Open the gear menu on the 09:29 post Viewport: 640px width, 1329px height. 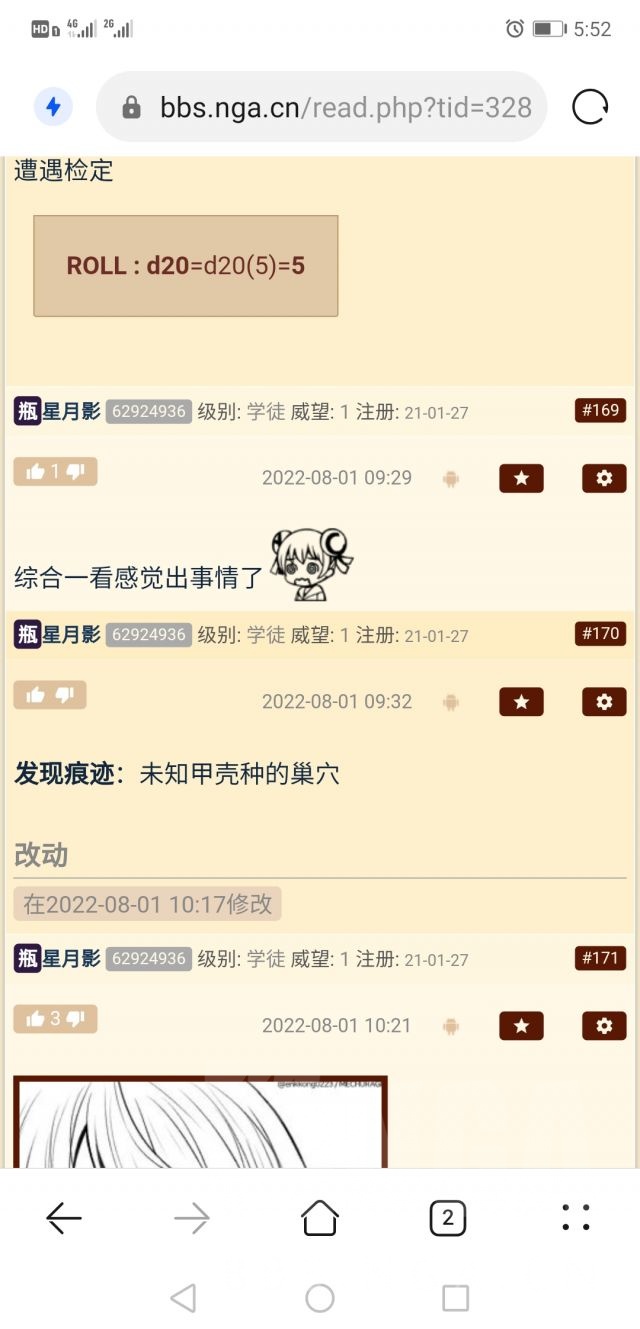[x=604, y=478]
